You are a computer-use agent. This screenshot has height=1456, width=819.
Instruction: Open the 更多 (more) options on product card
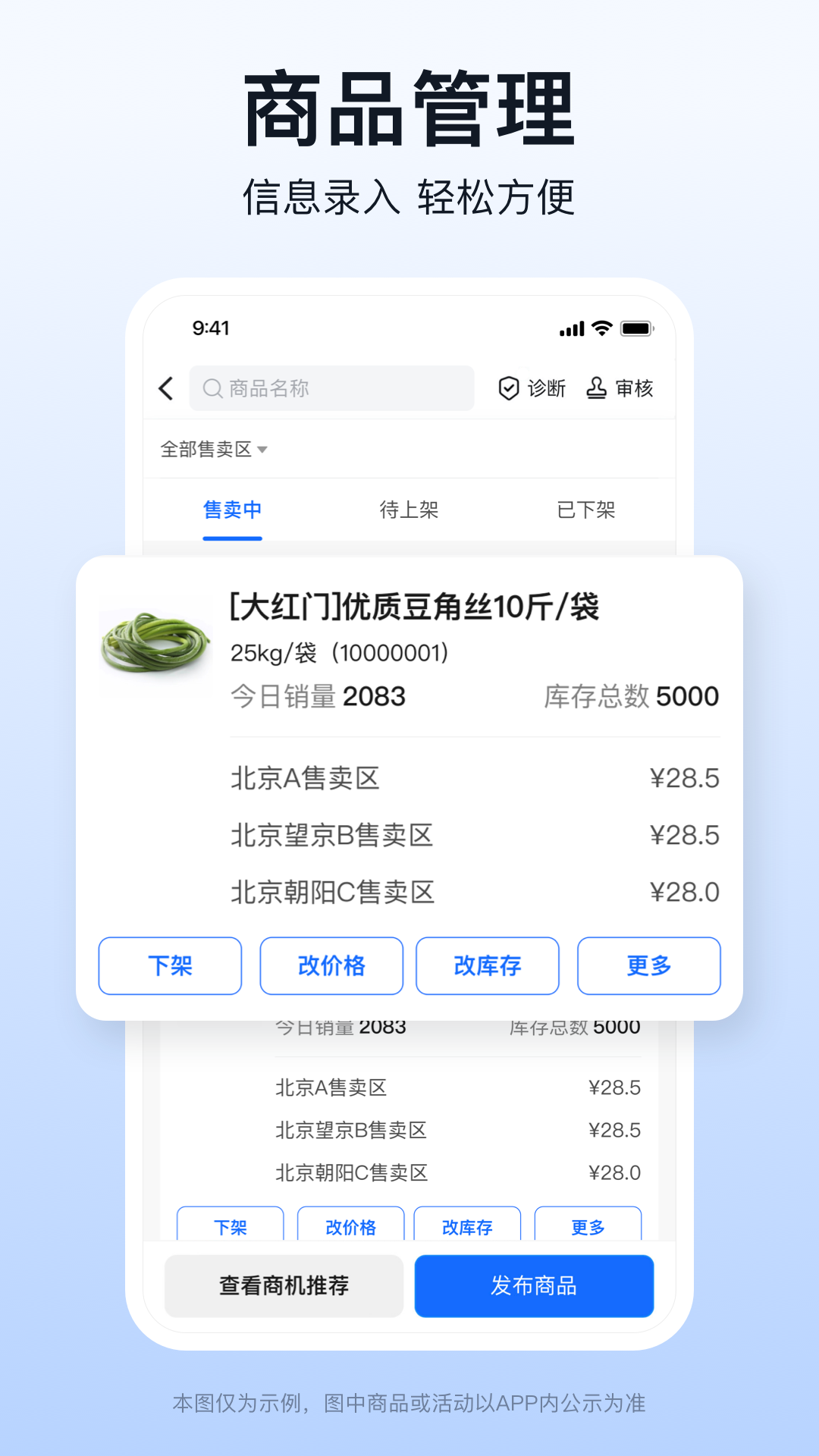tap(648, 965)
